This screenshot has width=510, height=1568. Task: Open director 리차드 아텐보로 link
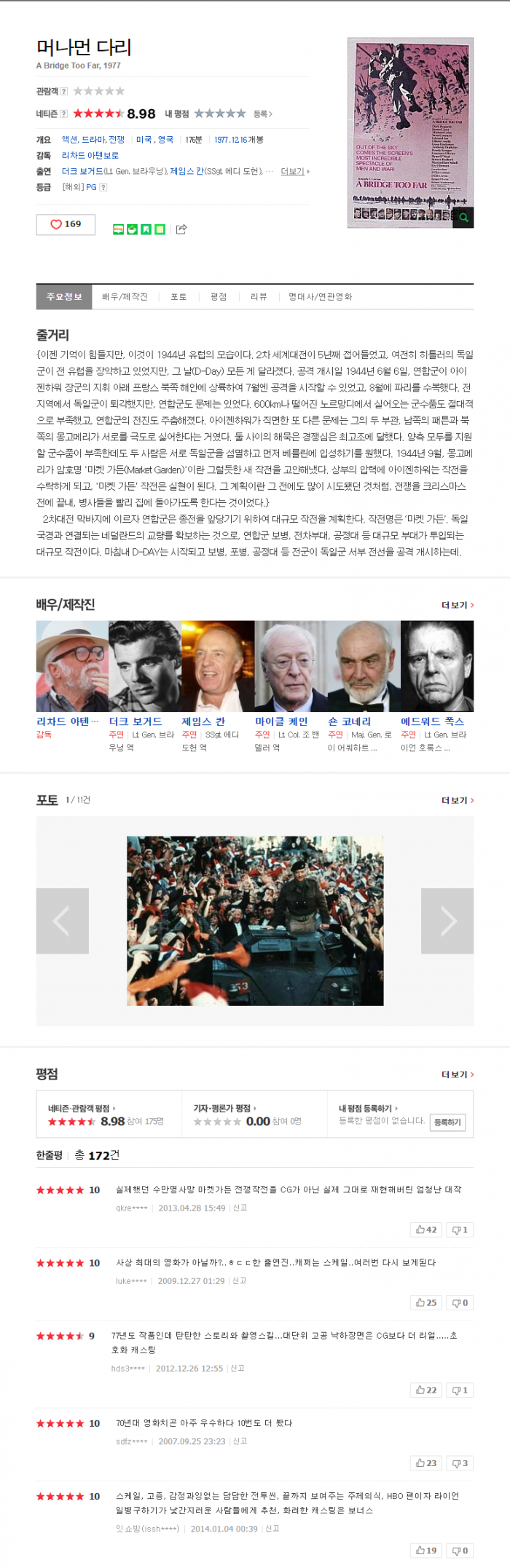pos(90,156)
